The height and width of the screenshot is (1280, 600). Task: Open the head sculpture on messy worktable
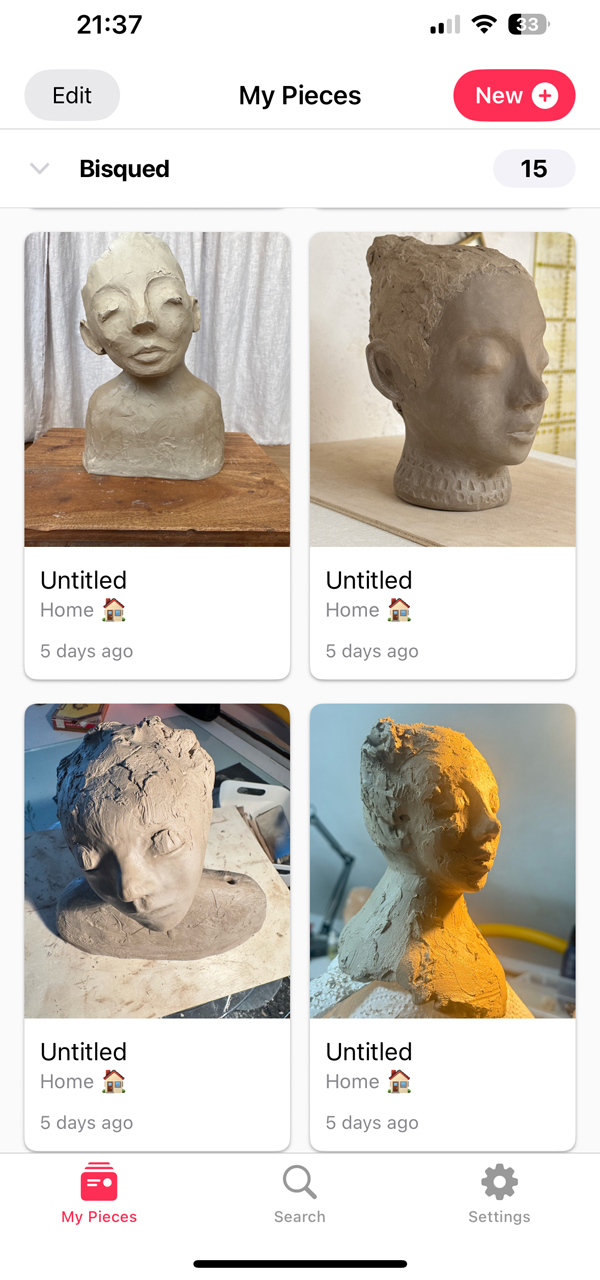157,861
